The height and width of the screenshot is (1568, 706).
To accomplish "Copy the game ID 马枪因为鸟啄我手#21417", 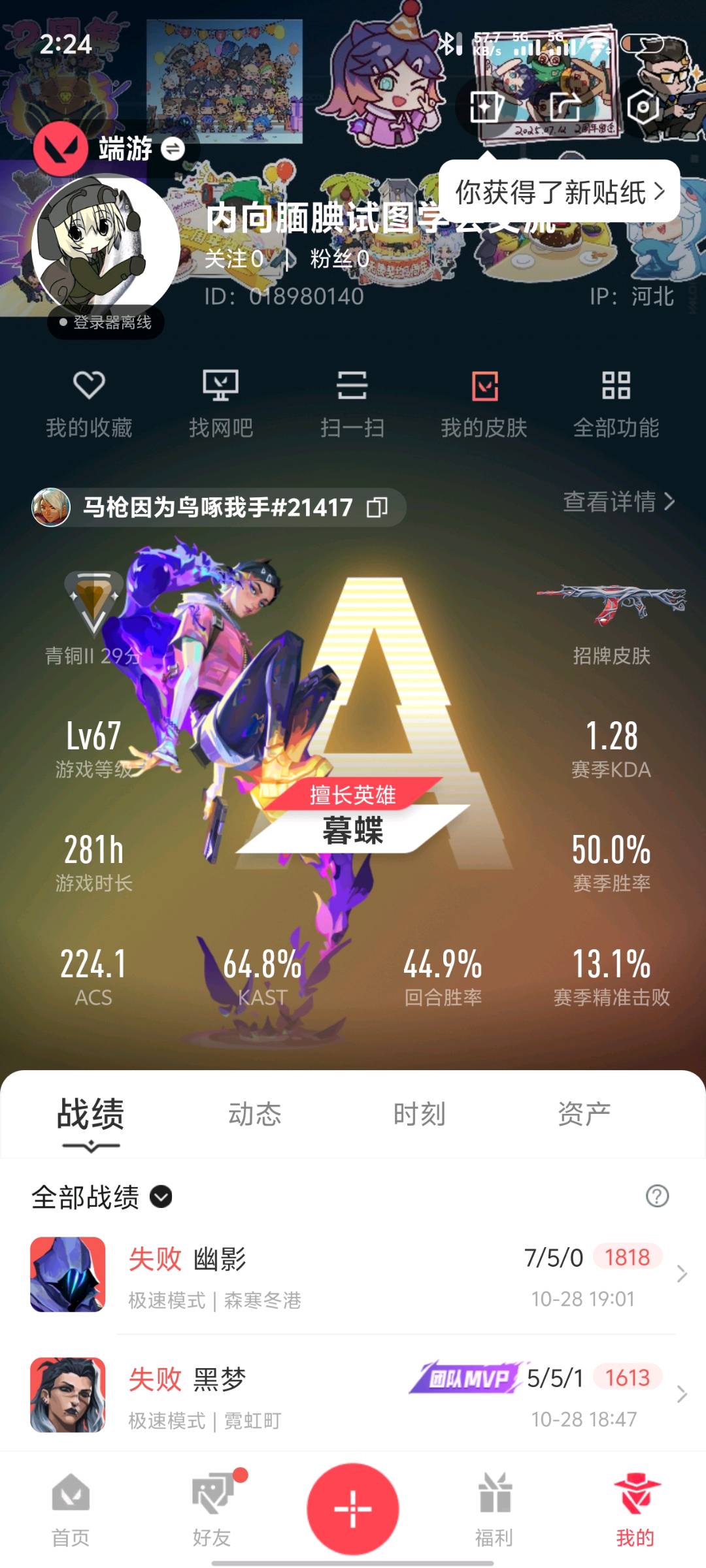I will click(x=377, y=507).
